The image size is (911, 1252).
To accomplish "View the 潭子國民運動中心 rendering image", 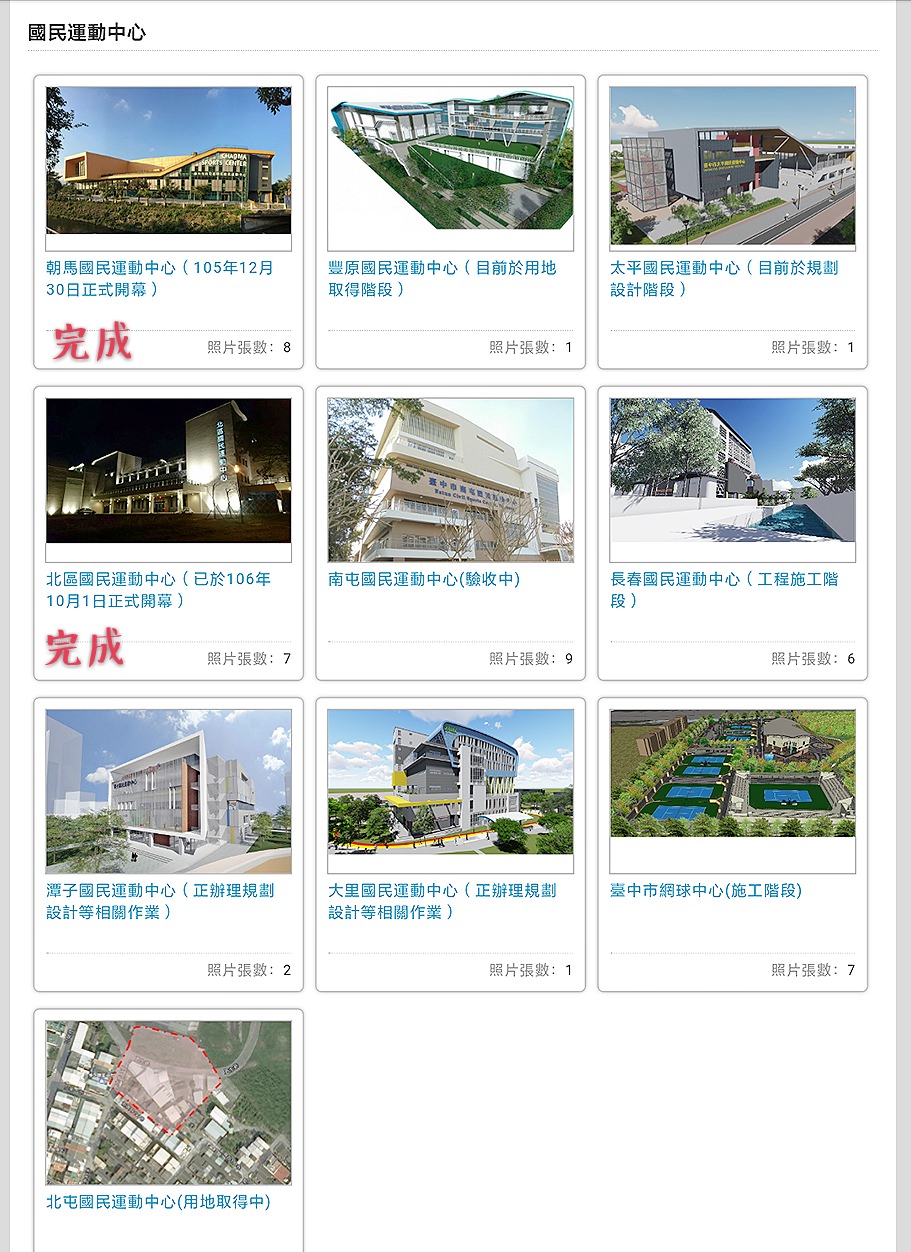I will point(168,790).
